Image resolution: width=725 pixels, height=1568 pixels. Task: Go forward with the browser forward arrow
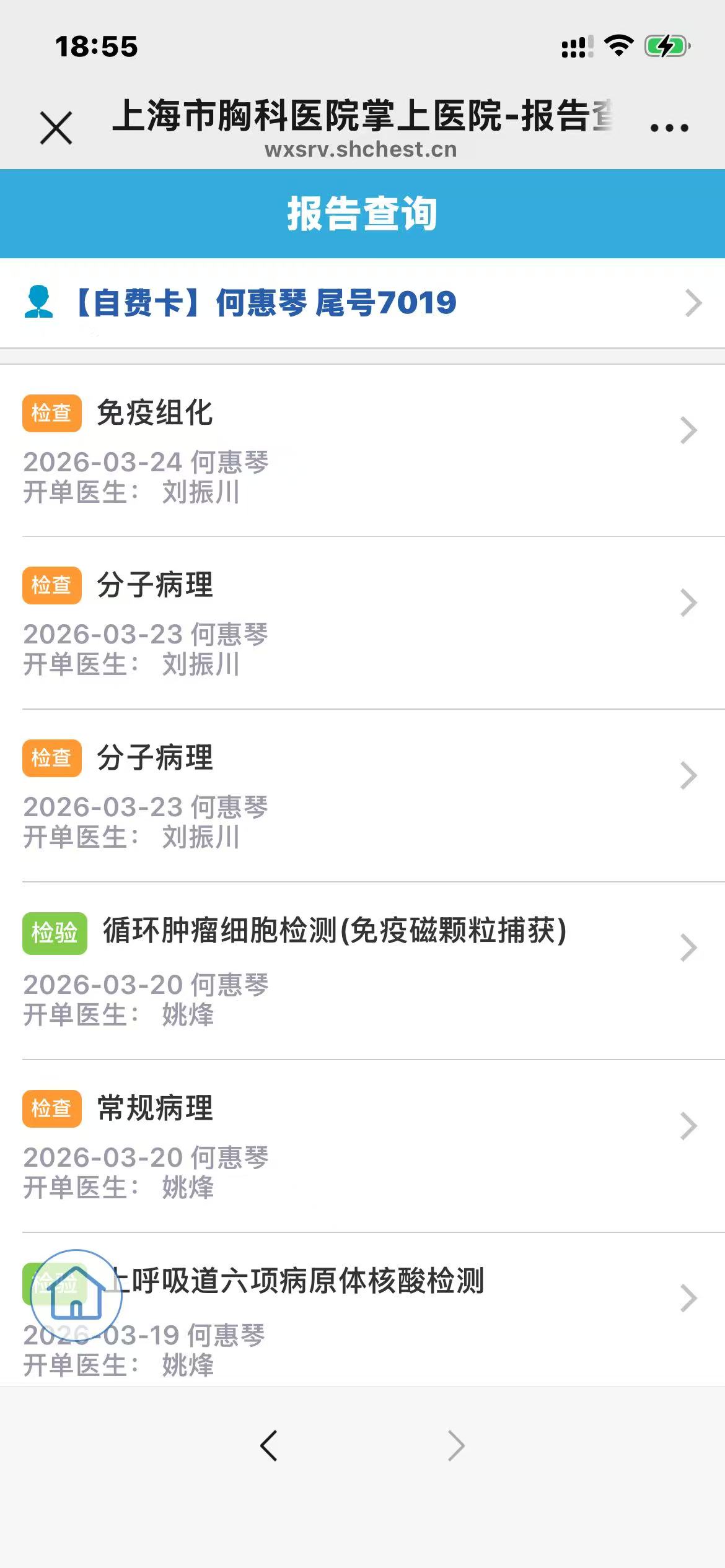pyautogui.click(x=456, y=1446)
